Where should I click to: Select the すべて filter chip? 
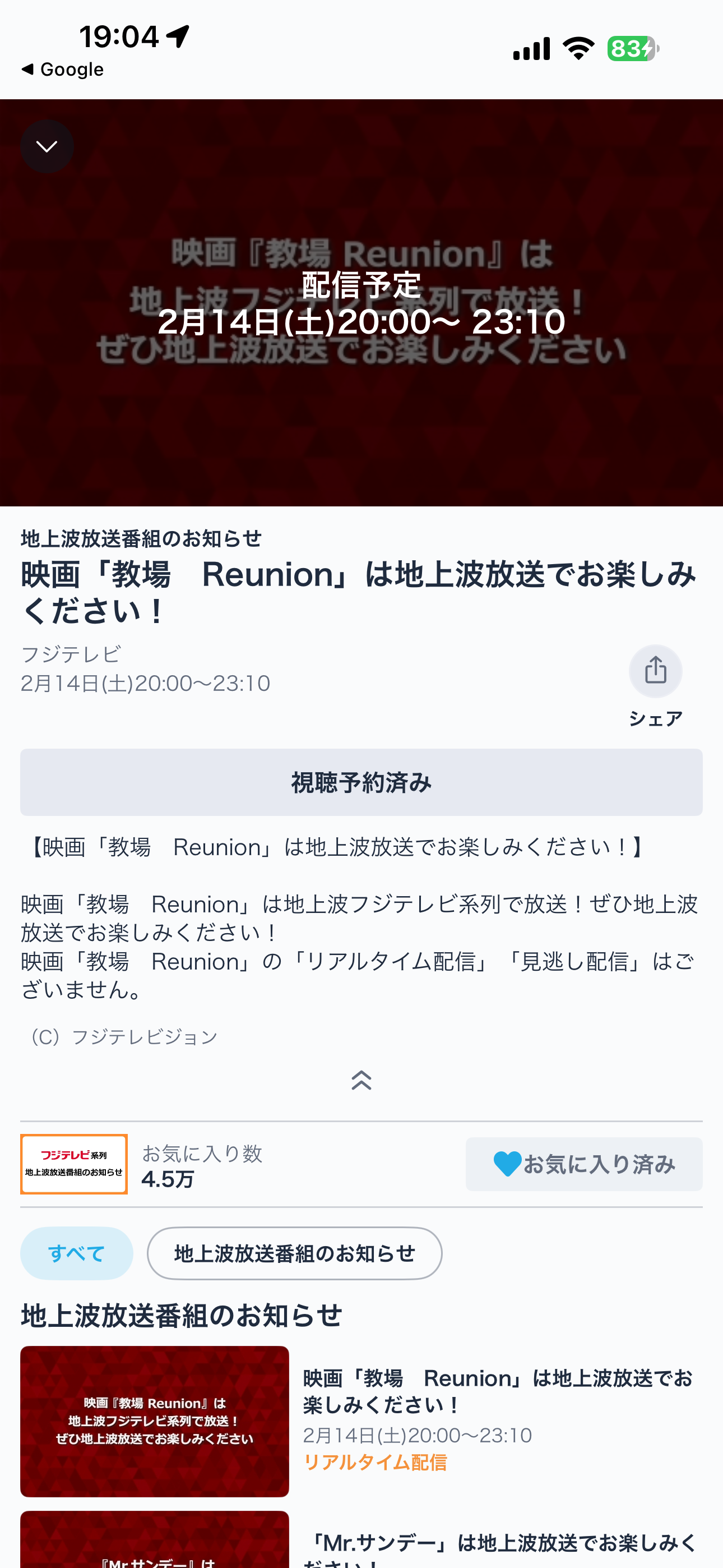77,1253
